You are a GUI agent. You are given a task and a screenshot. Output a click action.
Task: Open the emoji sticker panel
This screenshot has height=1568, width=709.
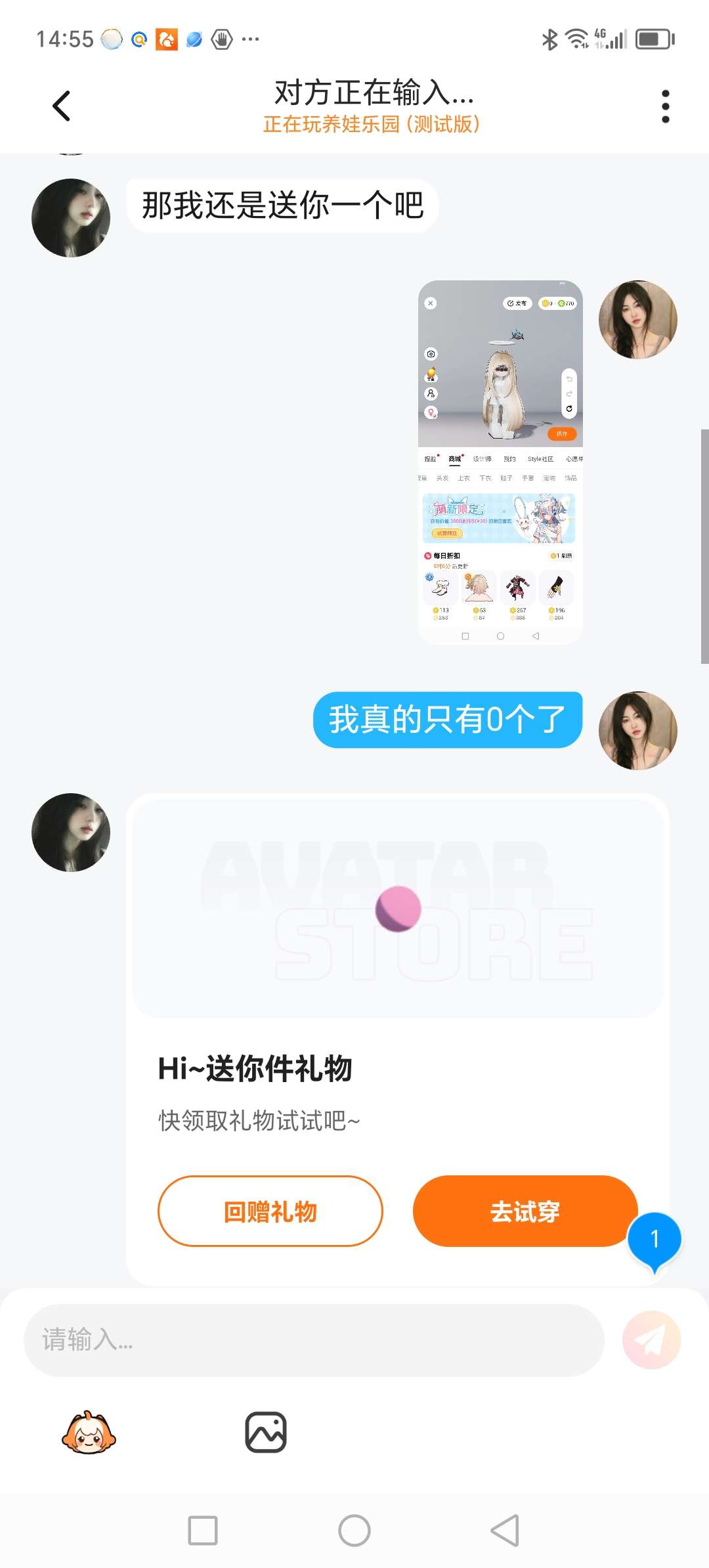(89, 1432)
